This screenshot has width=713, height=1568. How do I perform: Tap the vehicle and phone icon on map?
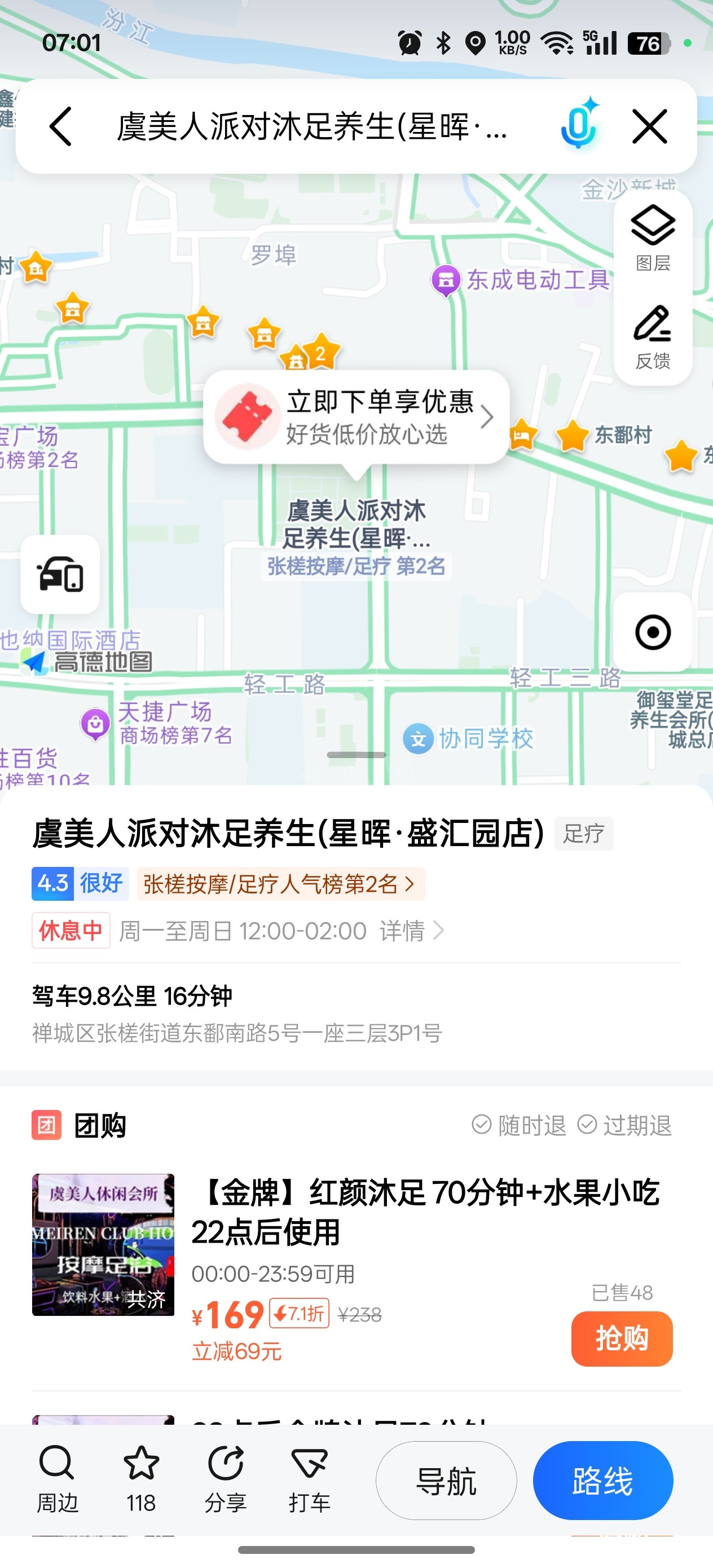tap(60, 574)
